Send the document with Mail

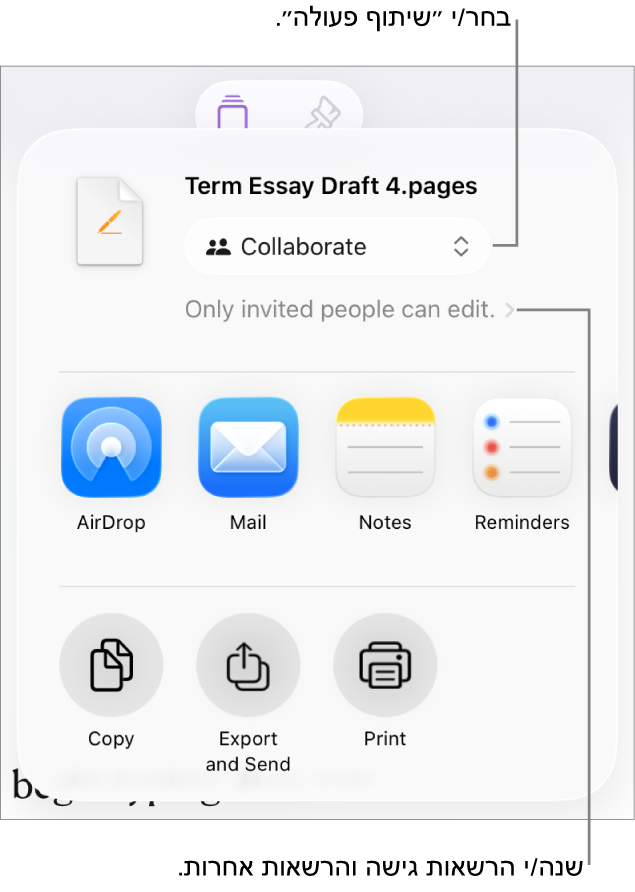point(248,448)
